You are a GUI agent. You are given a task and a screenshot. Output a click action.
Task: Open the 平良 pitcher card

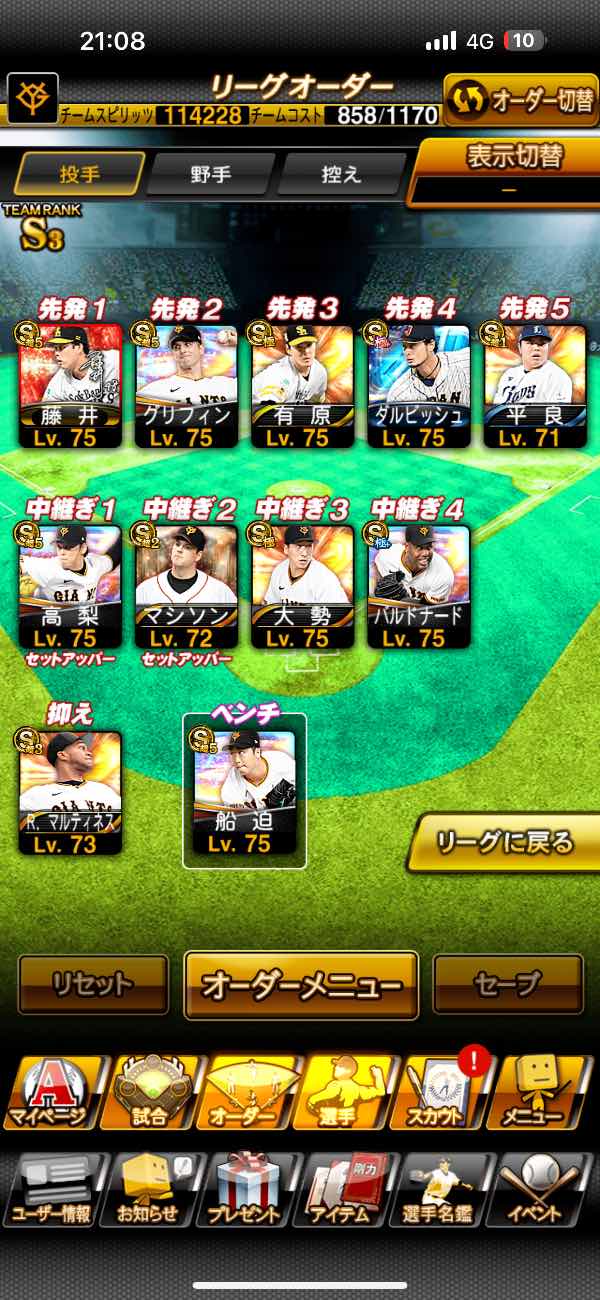pos(535,385)
